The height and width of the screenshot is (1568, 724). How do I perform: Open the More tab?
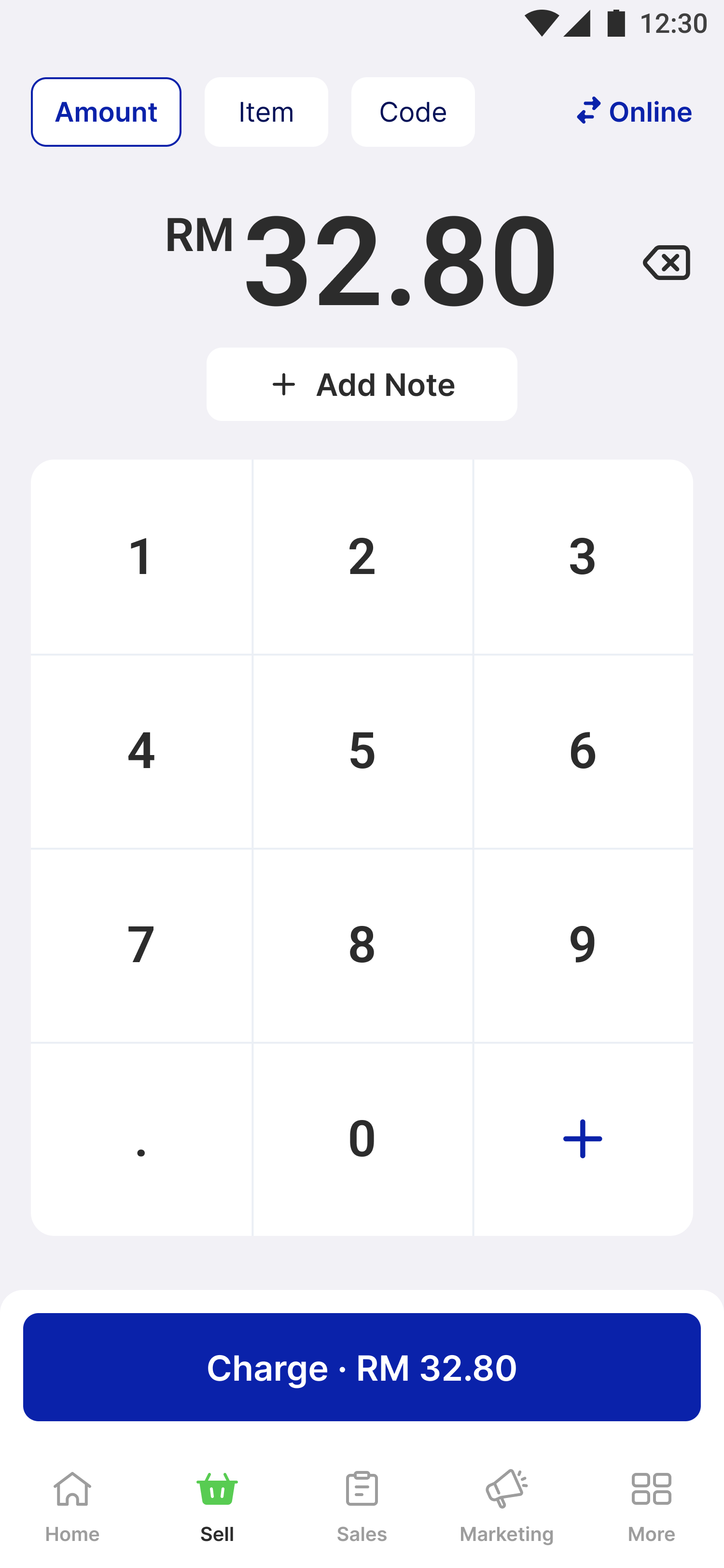pyautogui.click(x=652, y=1507)
